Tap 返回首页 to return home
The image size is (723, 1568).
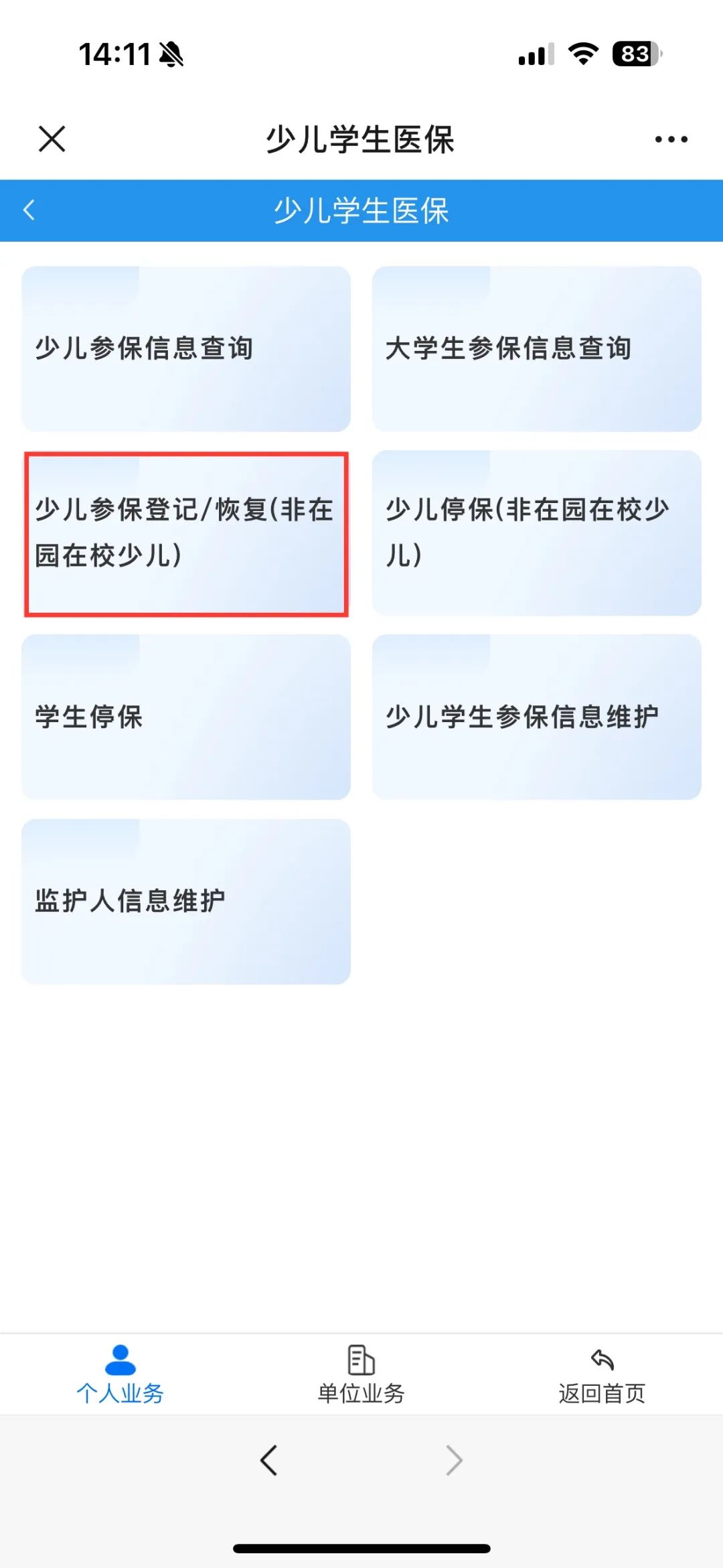602,1374
